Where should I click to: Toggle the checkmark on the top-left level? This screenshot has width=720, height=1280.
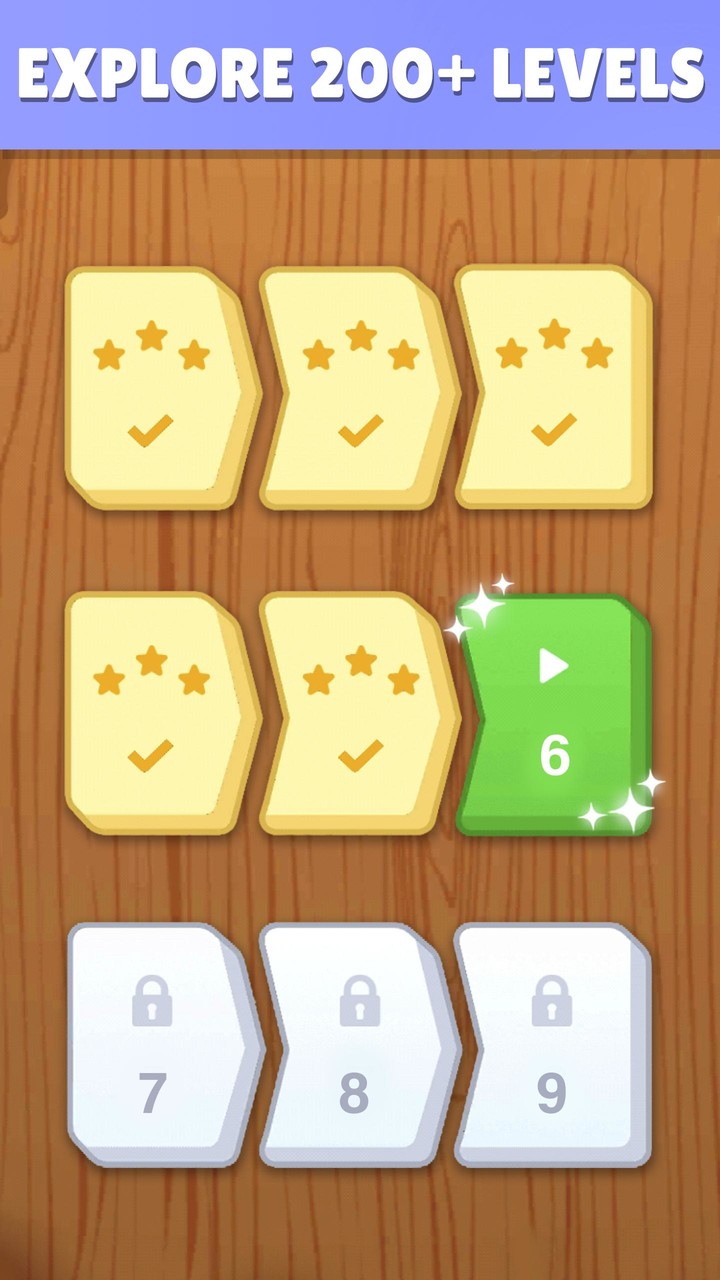(x=150, y=432)
